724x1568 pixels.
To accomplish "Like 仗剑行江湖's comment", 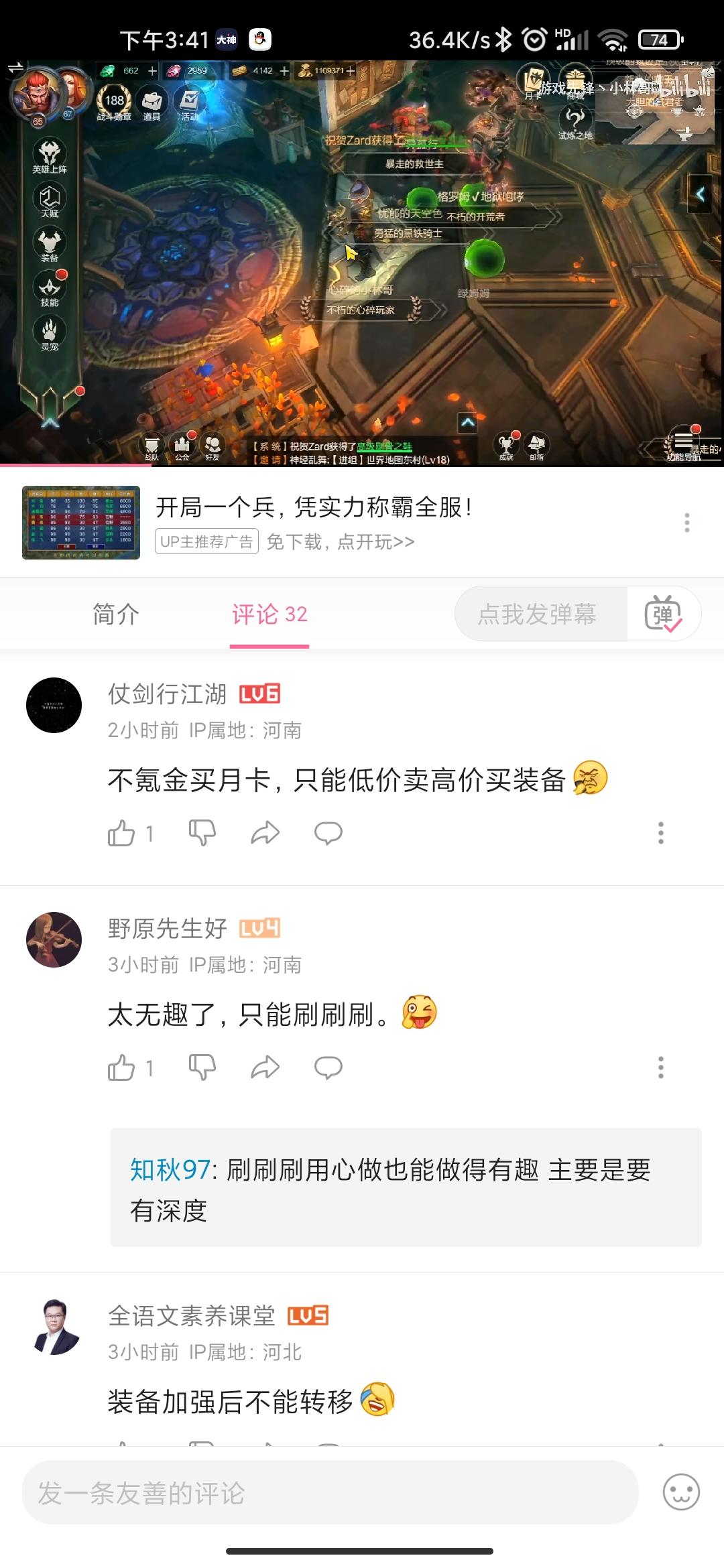I will coord(122,833).
